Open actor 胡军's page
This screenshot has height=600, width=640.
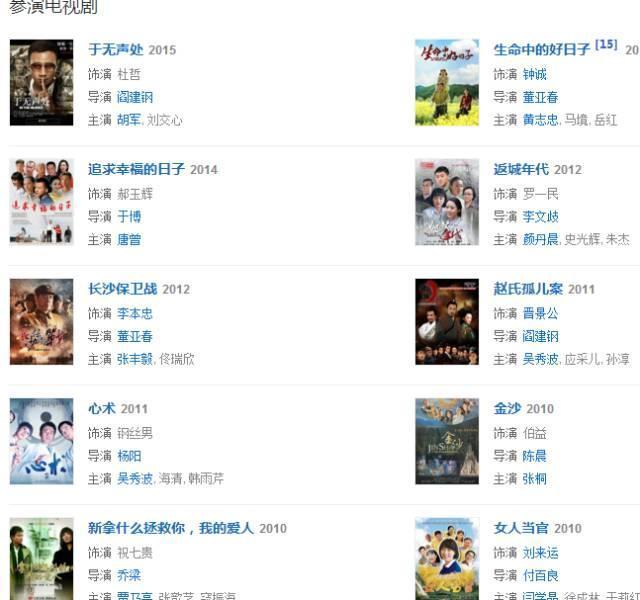tap(129, 120)
